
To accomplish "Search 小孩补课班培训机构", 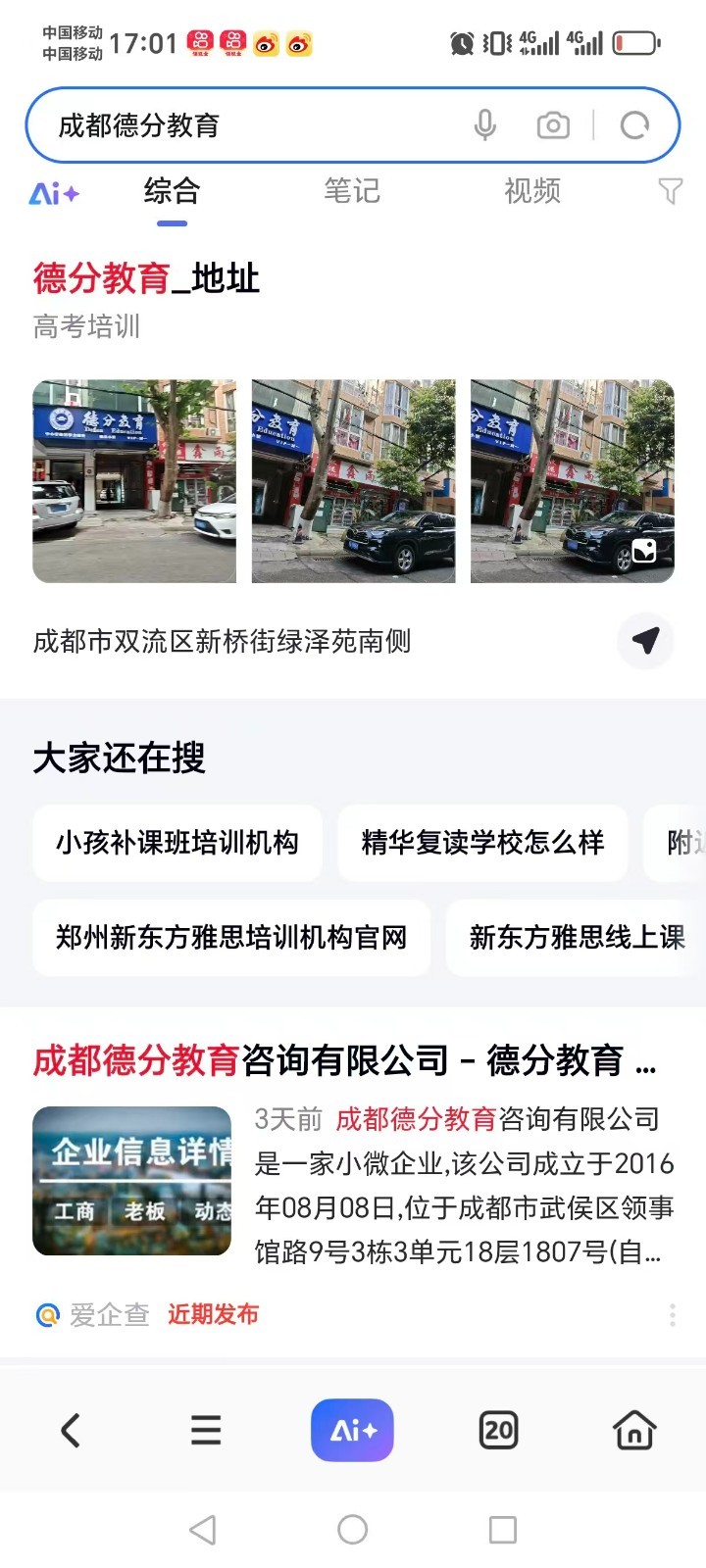I will point(177,843).
